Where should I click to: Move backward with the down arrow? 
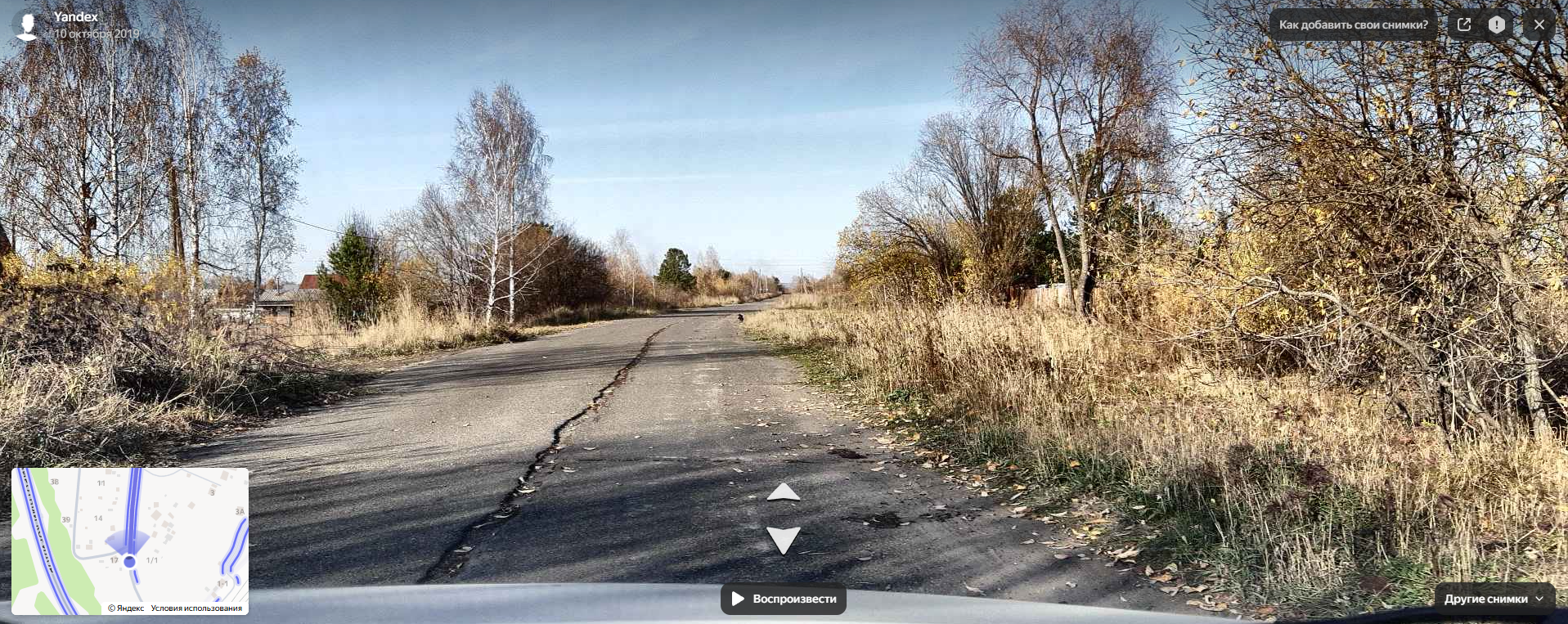(783, 540)
